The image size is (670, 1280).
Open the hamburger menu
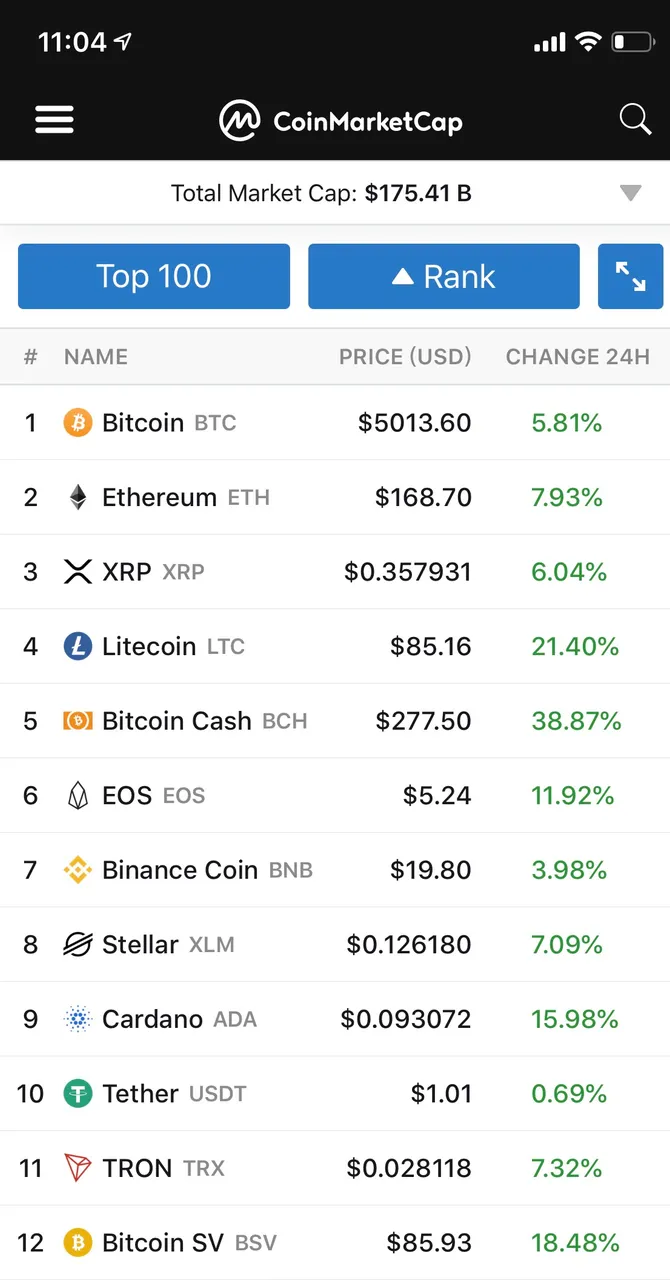tap(54, 121)
